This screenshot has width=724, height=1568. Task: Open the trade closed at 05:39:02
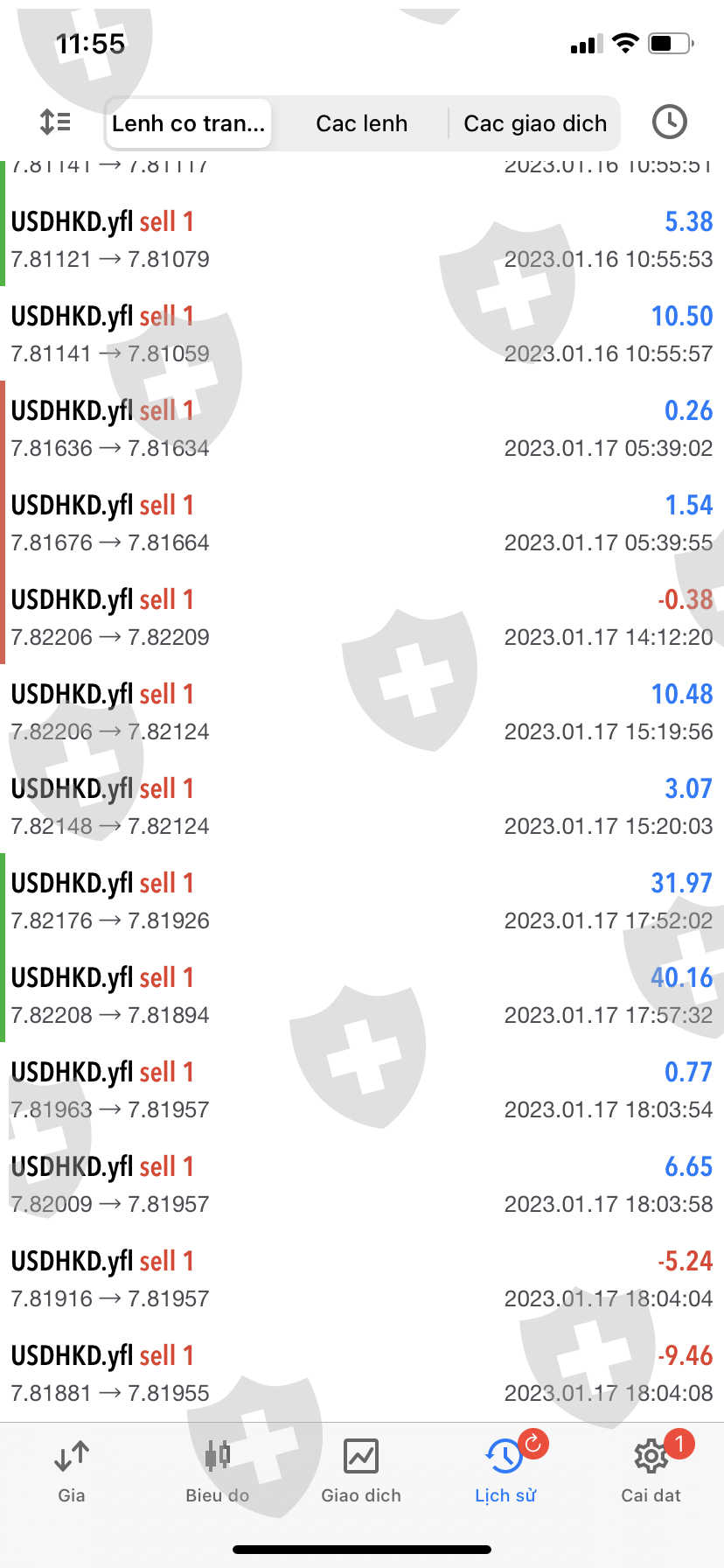coord(362,428)
